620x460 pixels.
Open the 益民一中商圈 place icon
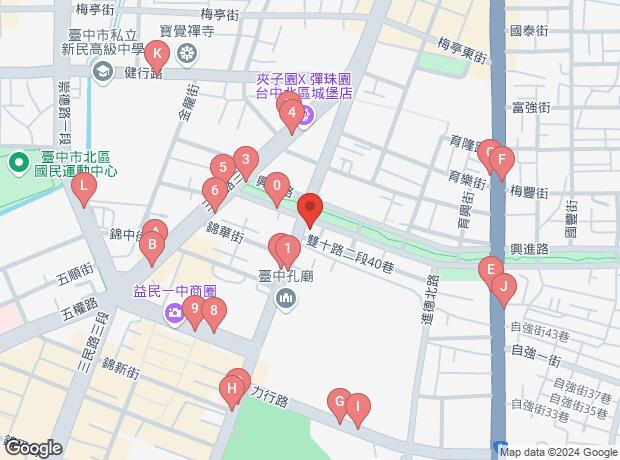174,315
